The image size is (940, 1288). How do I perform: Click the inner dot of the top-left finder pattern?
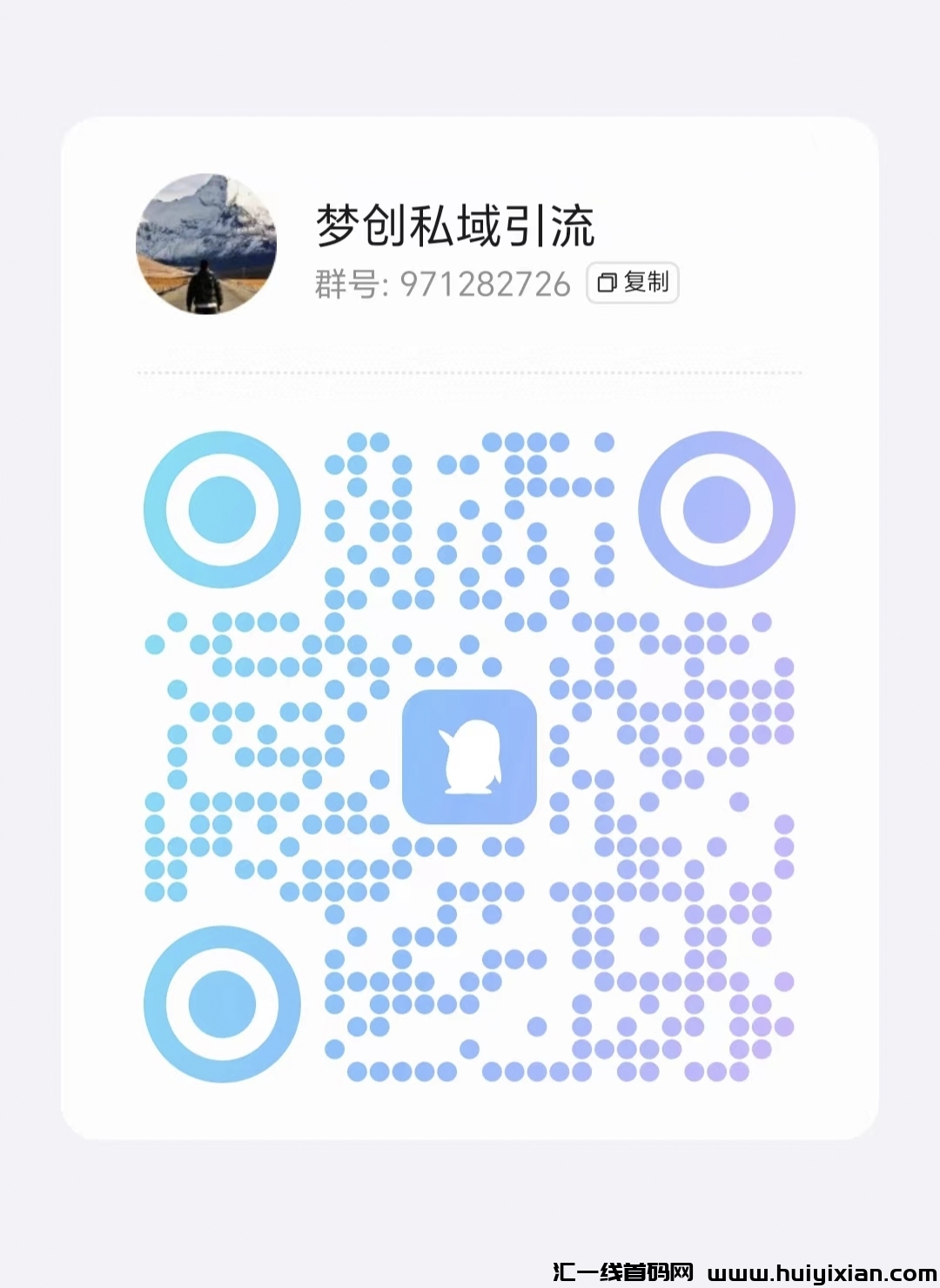coord(220,507)
